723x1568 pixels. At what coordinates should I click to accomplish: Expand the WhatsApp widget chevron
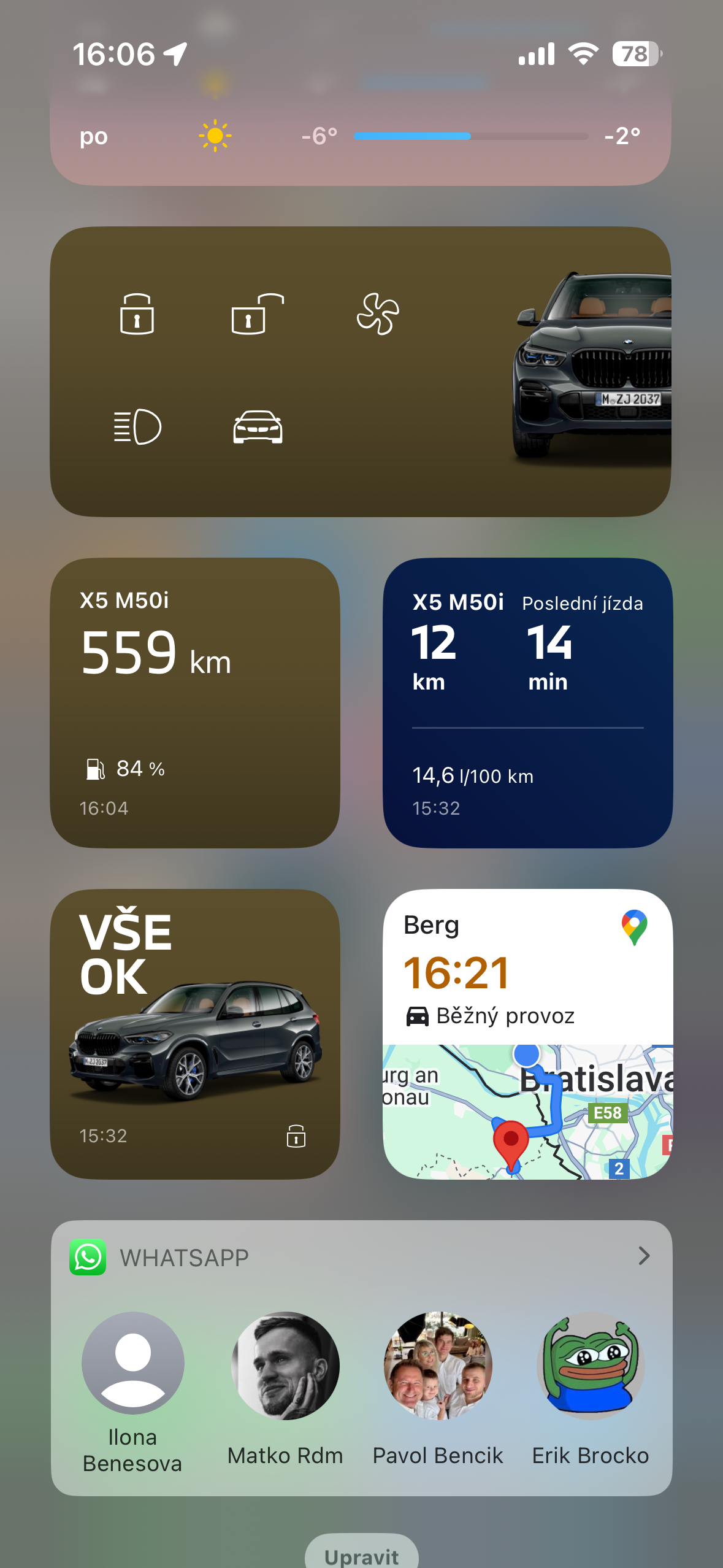[643, 1256]
